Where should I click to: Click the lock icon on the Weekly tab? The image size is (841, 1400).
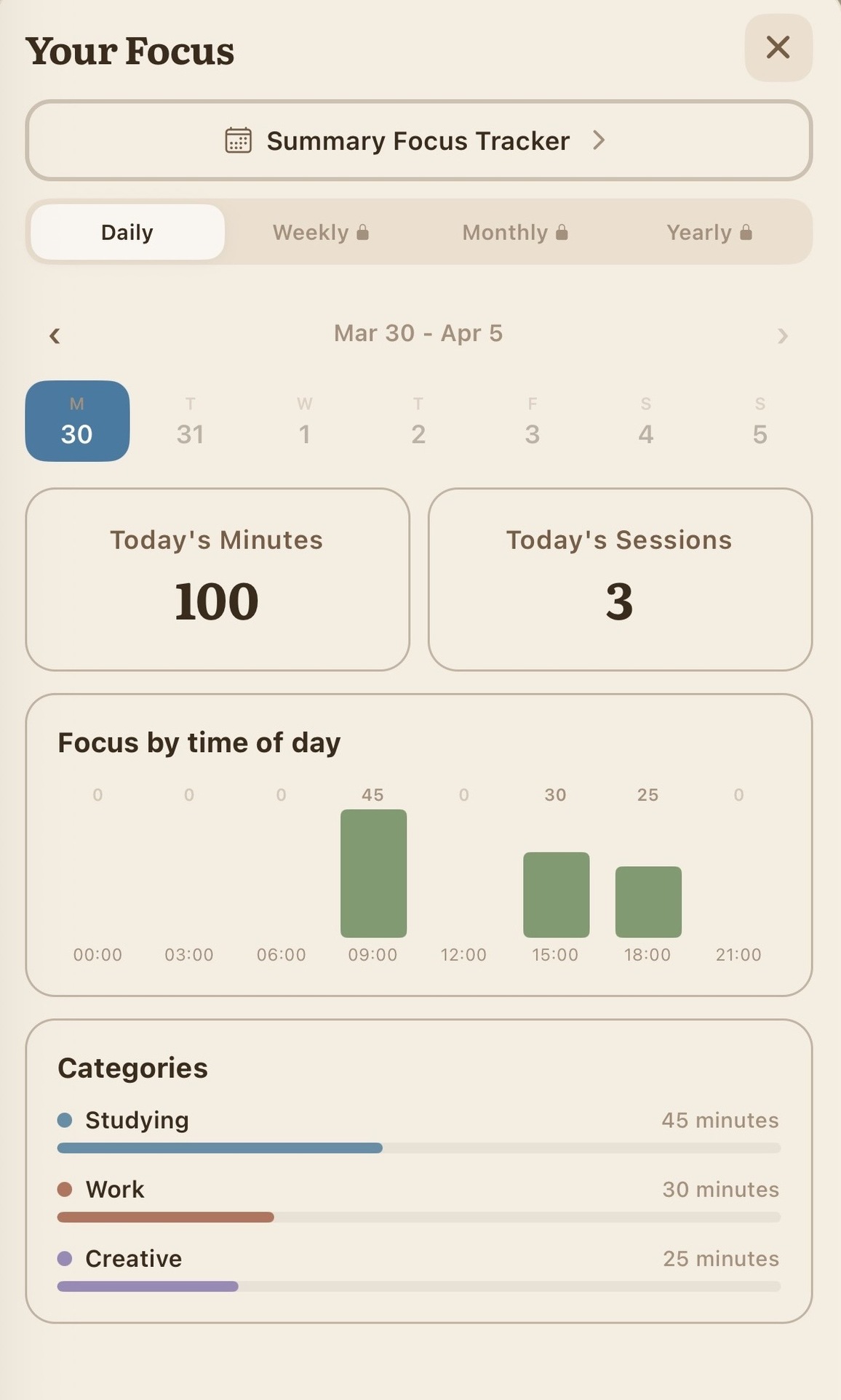click(363, 232)
